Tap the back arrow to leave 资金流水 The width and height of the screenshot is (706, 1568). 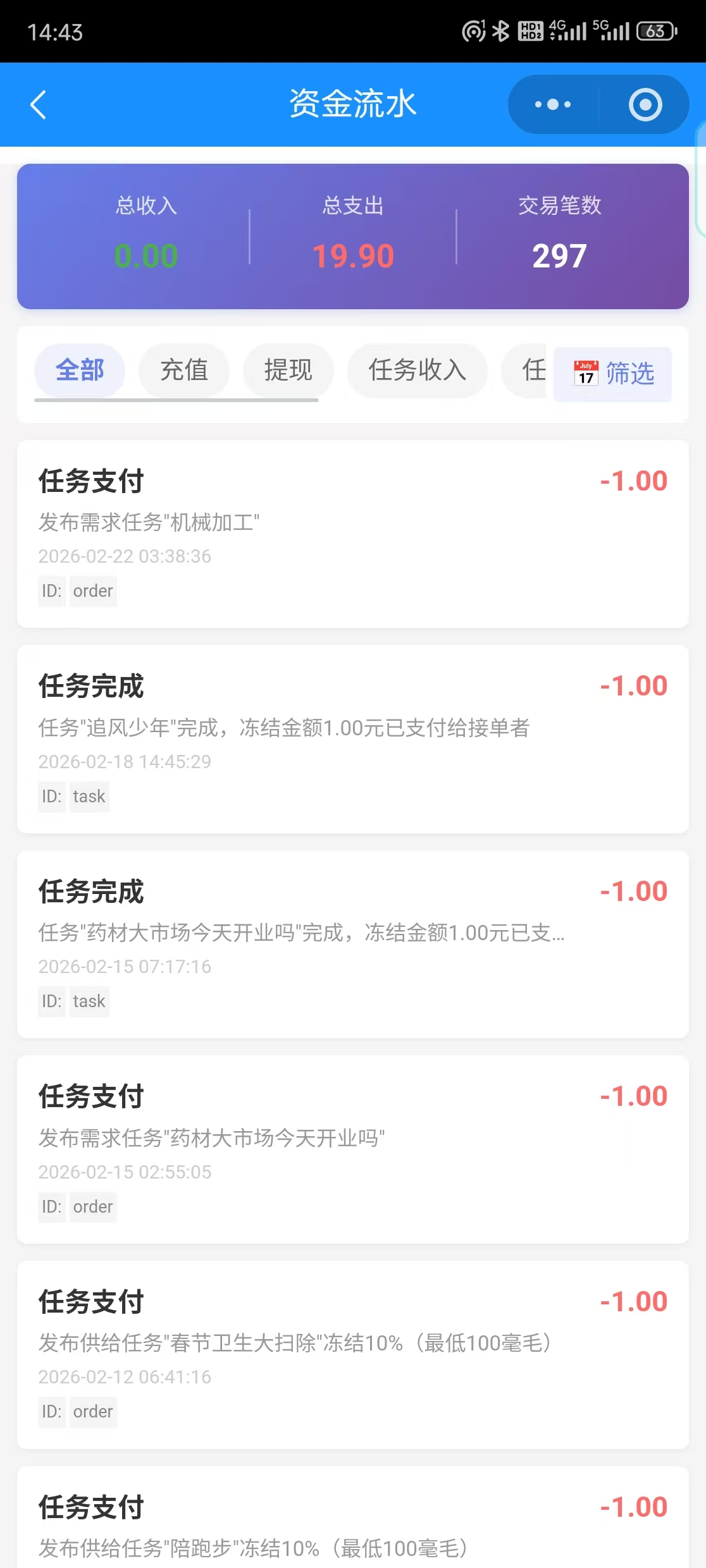point(38,104)
